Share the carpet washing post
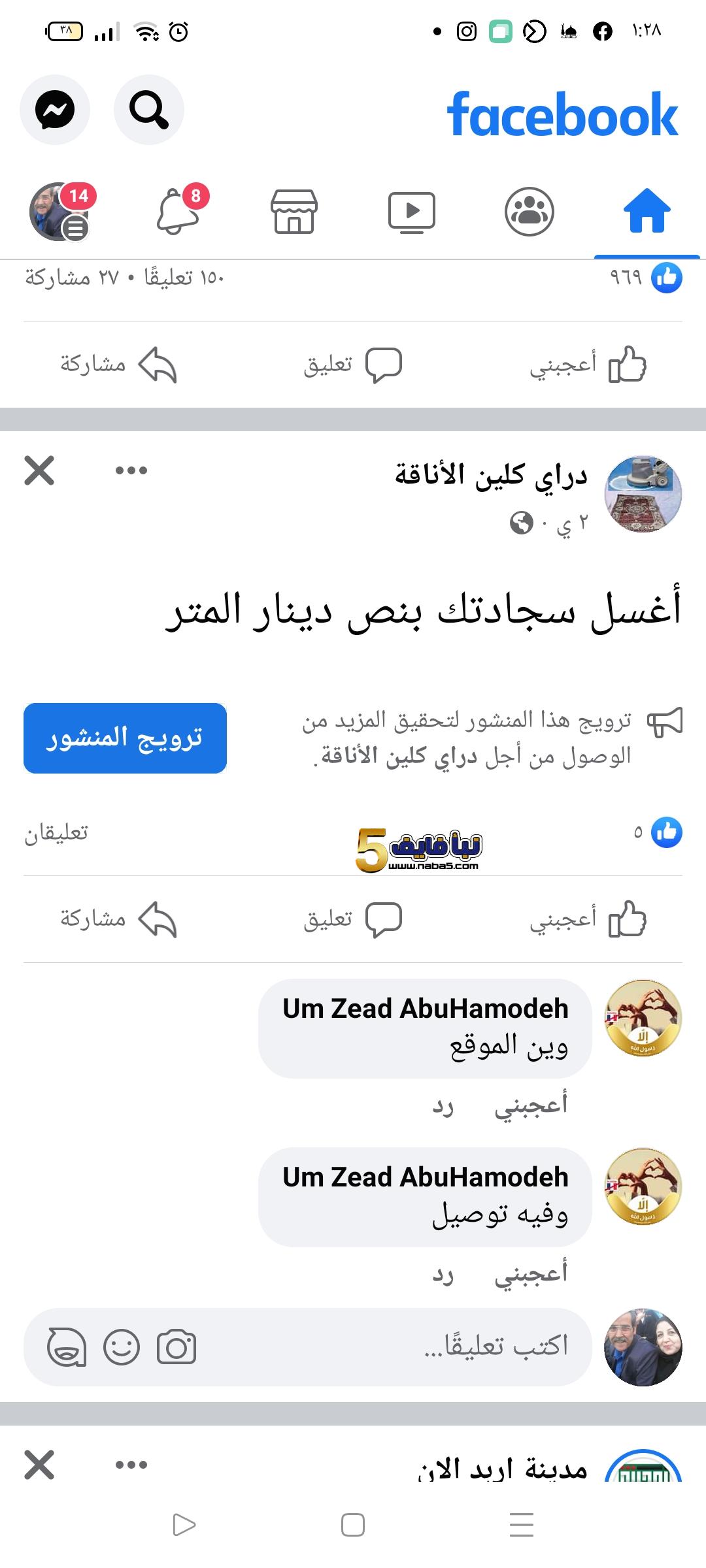 coord(119,919)
